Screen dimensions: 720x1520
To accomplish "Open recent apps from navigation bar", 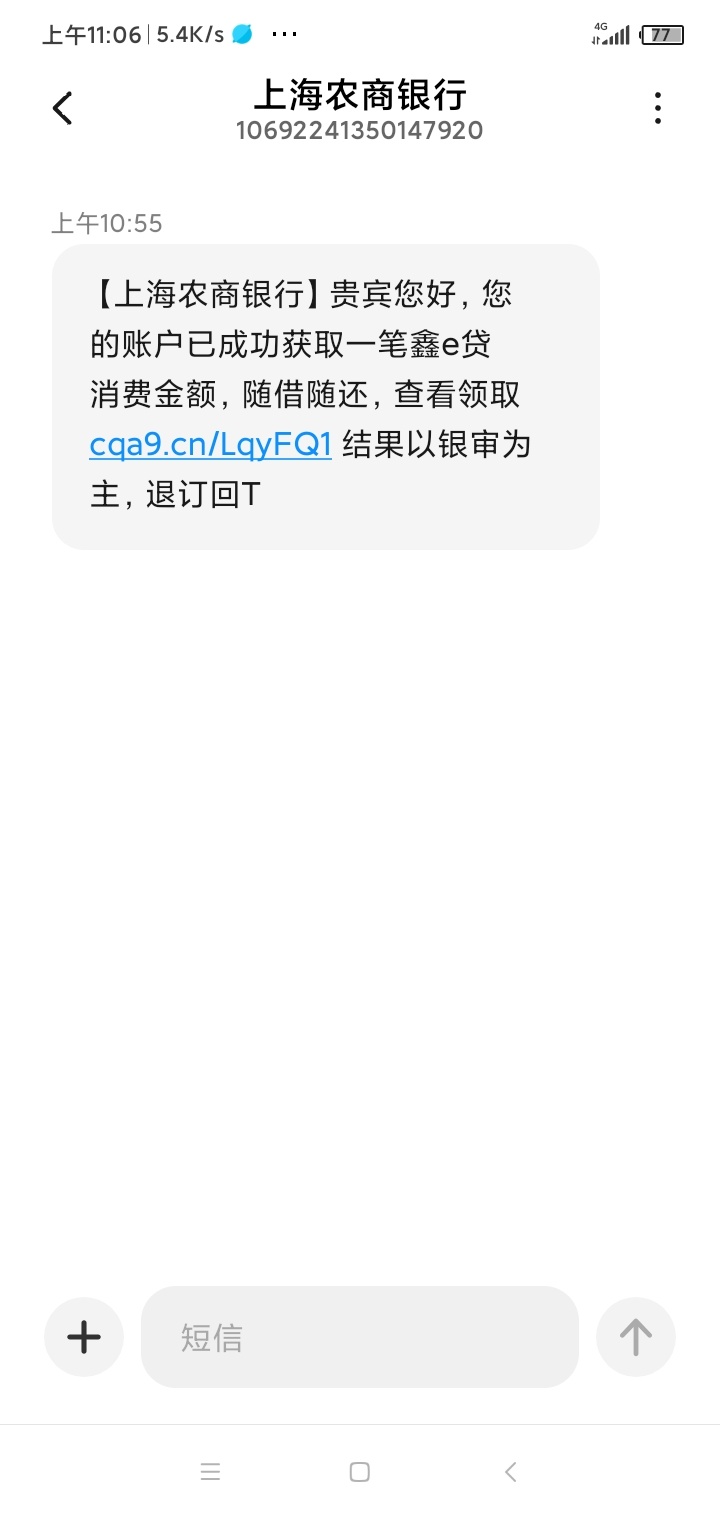I will pos(210,1472).
